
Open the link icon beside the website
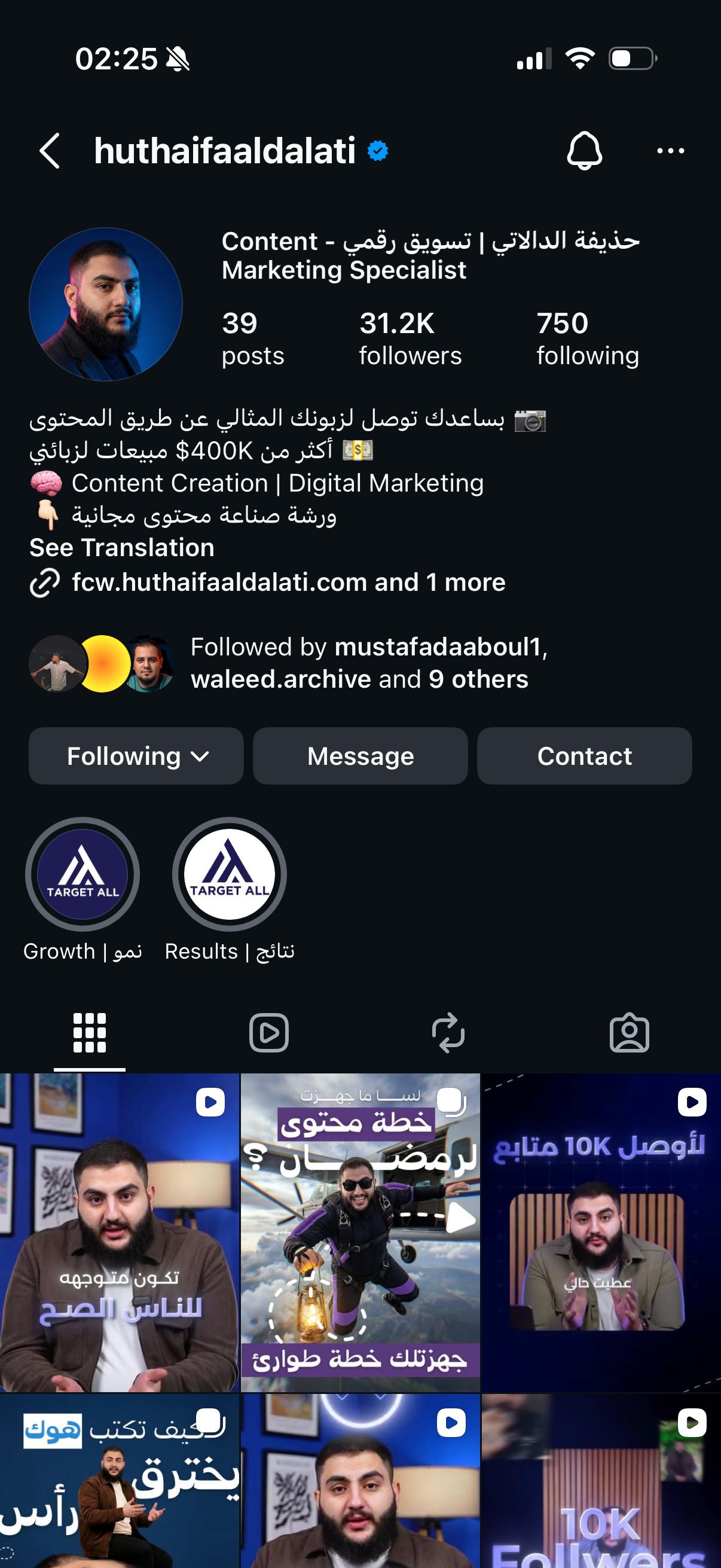coord(45,582)
